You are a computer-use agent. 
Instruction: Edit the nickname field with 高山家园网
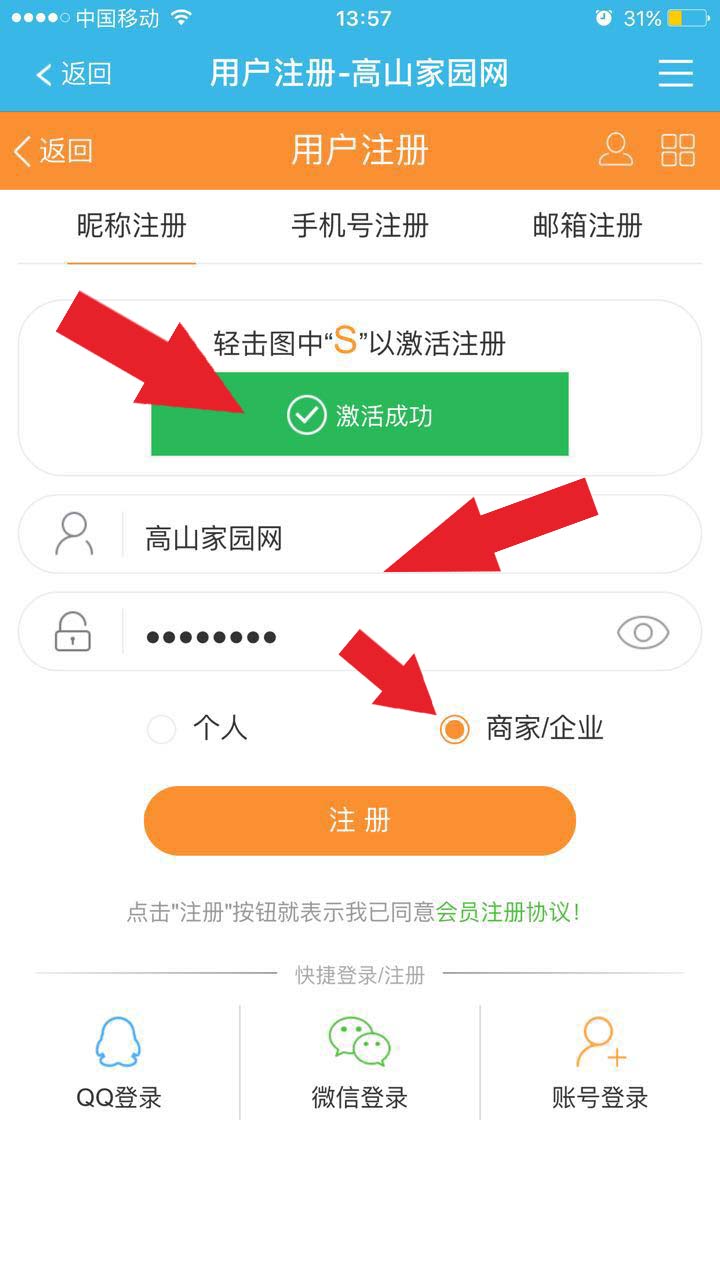click(400, 539)
